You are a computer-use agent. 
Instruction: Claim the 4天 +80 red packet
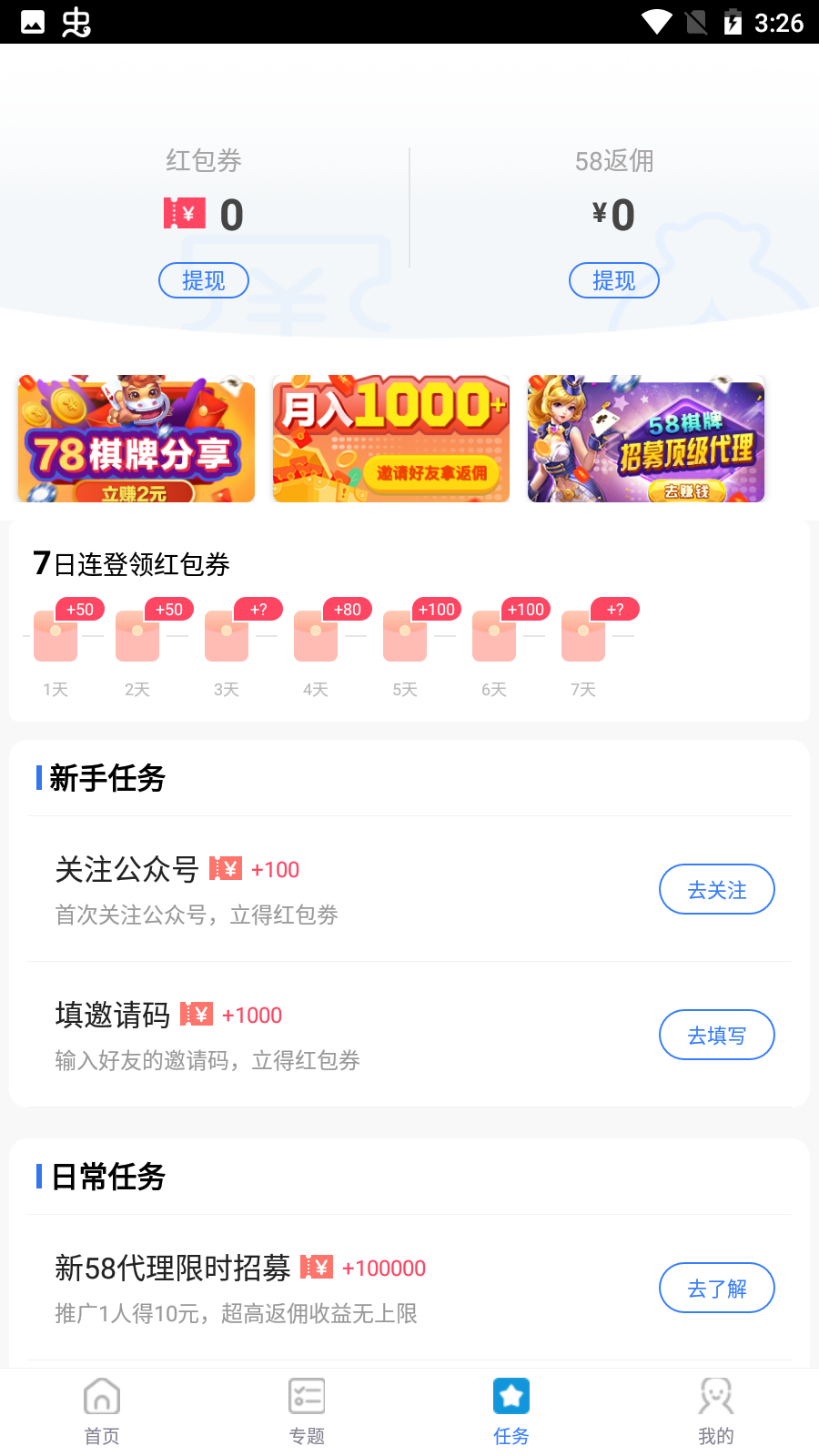[316, 635]
